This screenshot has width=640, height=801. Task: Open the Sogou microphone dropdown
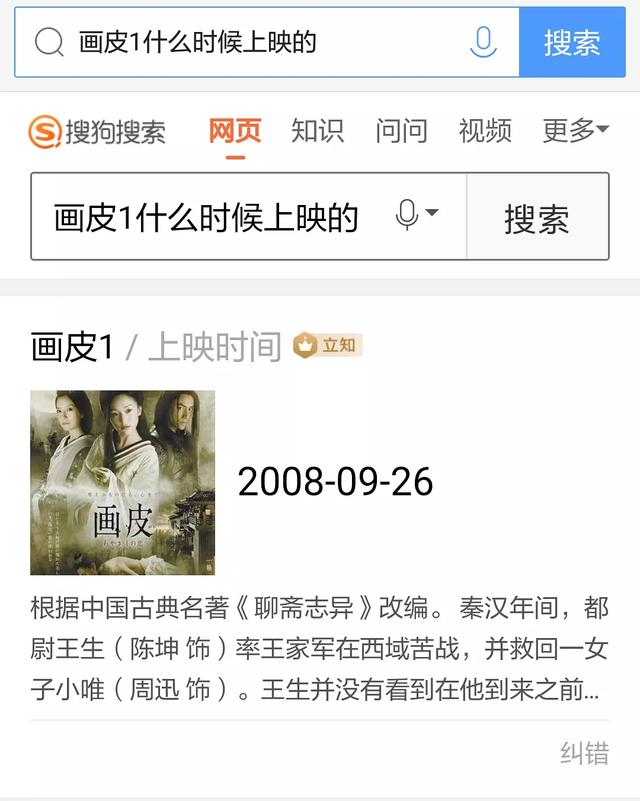click(x=417, y=215)
